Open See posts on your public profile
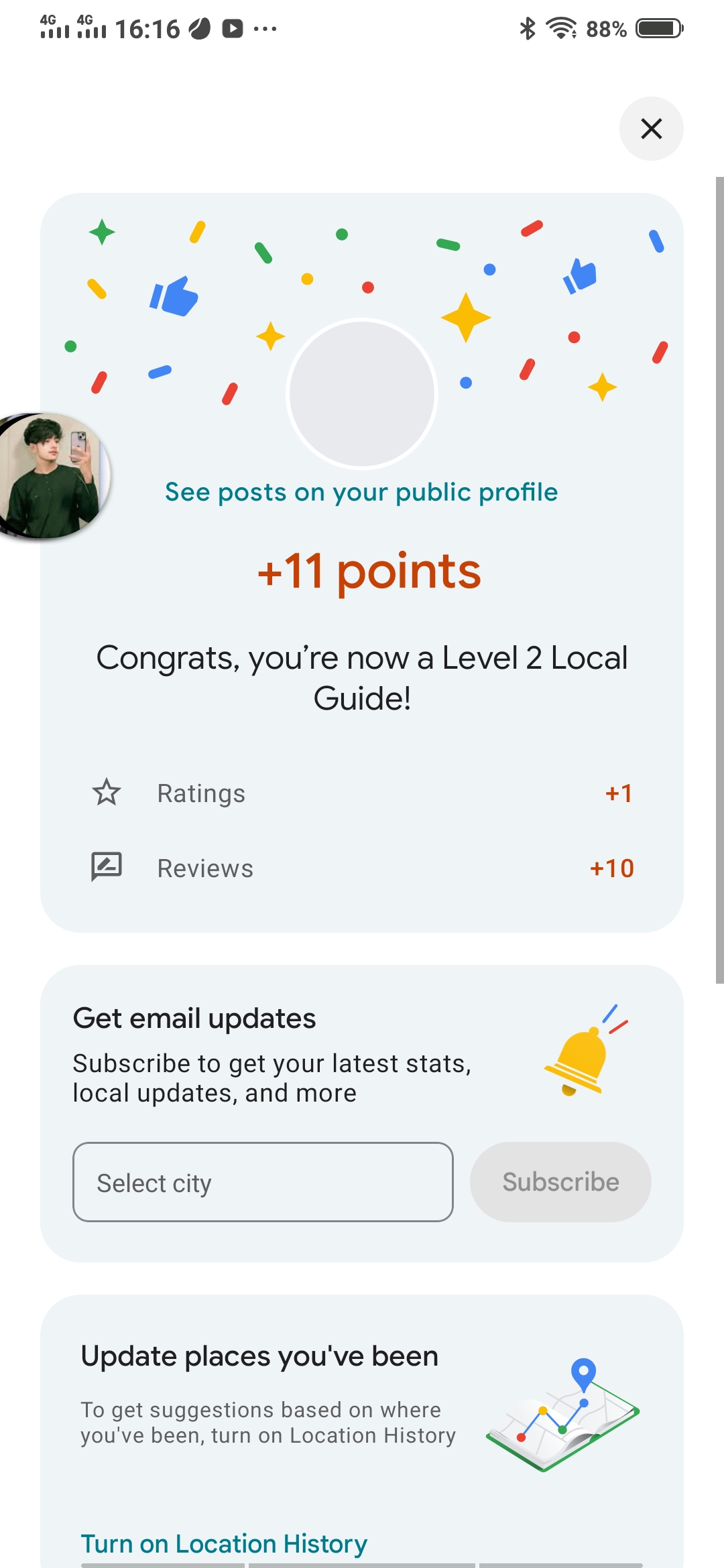 click(361, 493)
